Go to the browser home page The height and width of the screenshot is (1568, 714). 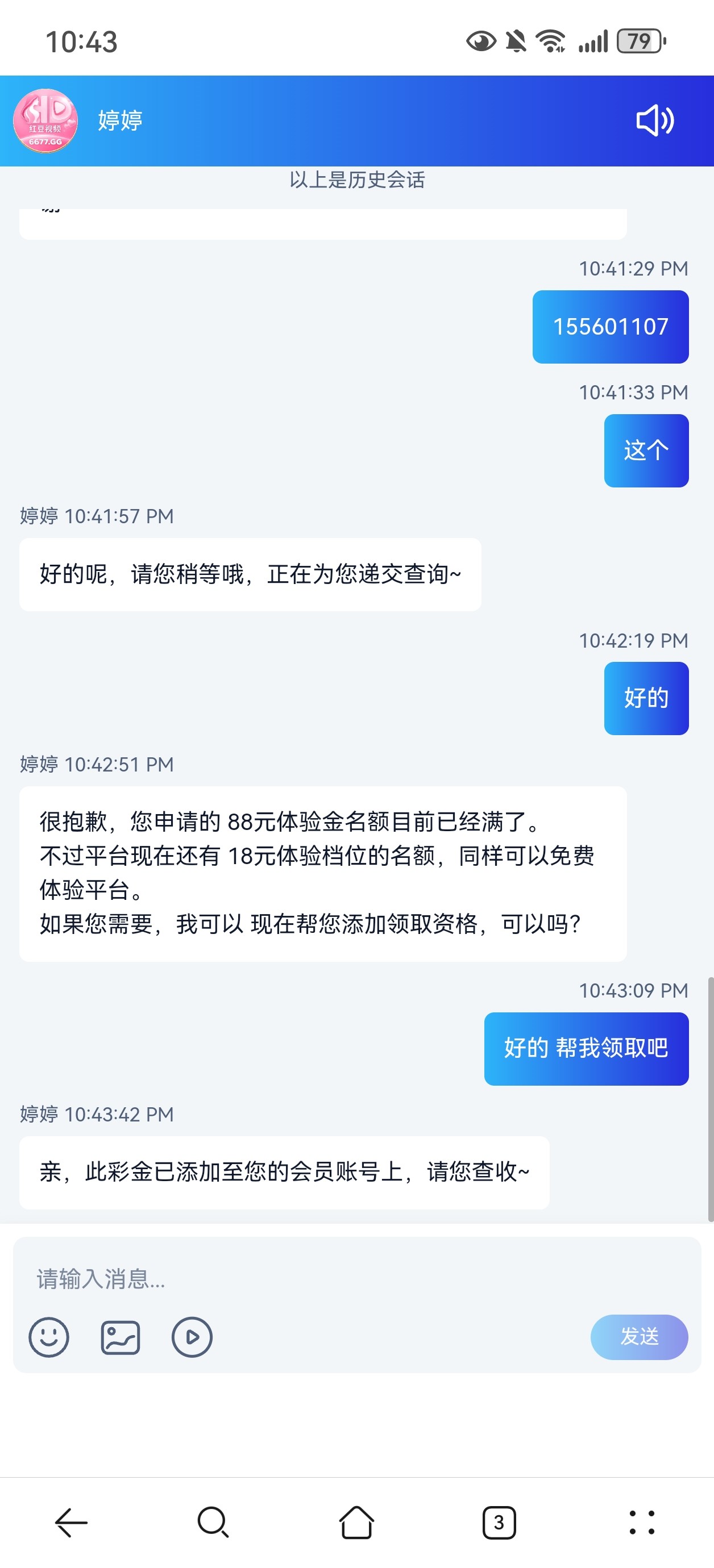coord(356,1523)
